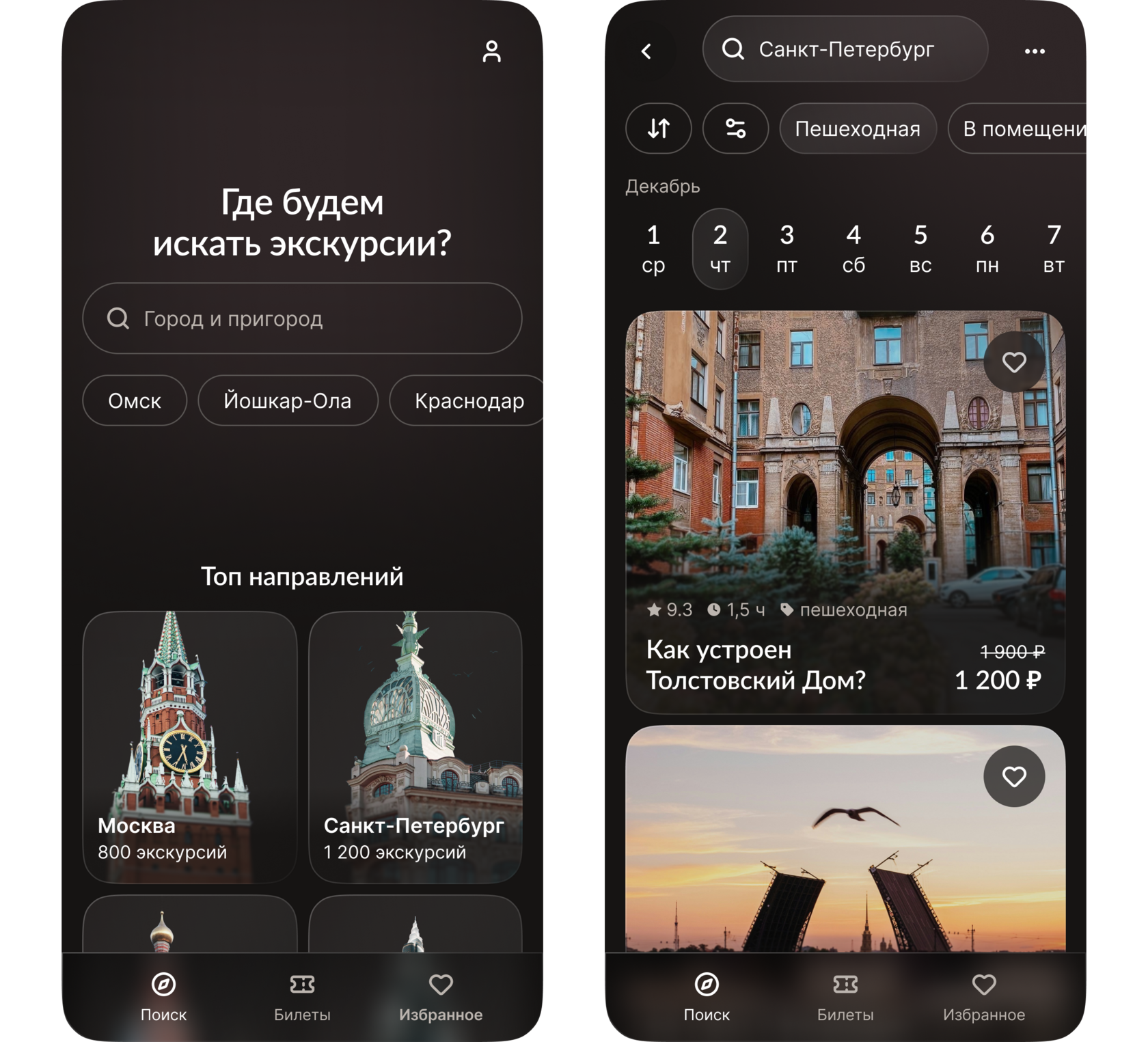Select the Омск city chip
Image resolution: width=1148 pixels, height=1042 pixels.
pyautogui.click(x=135, y=401)
